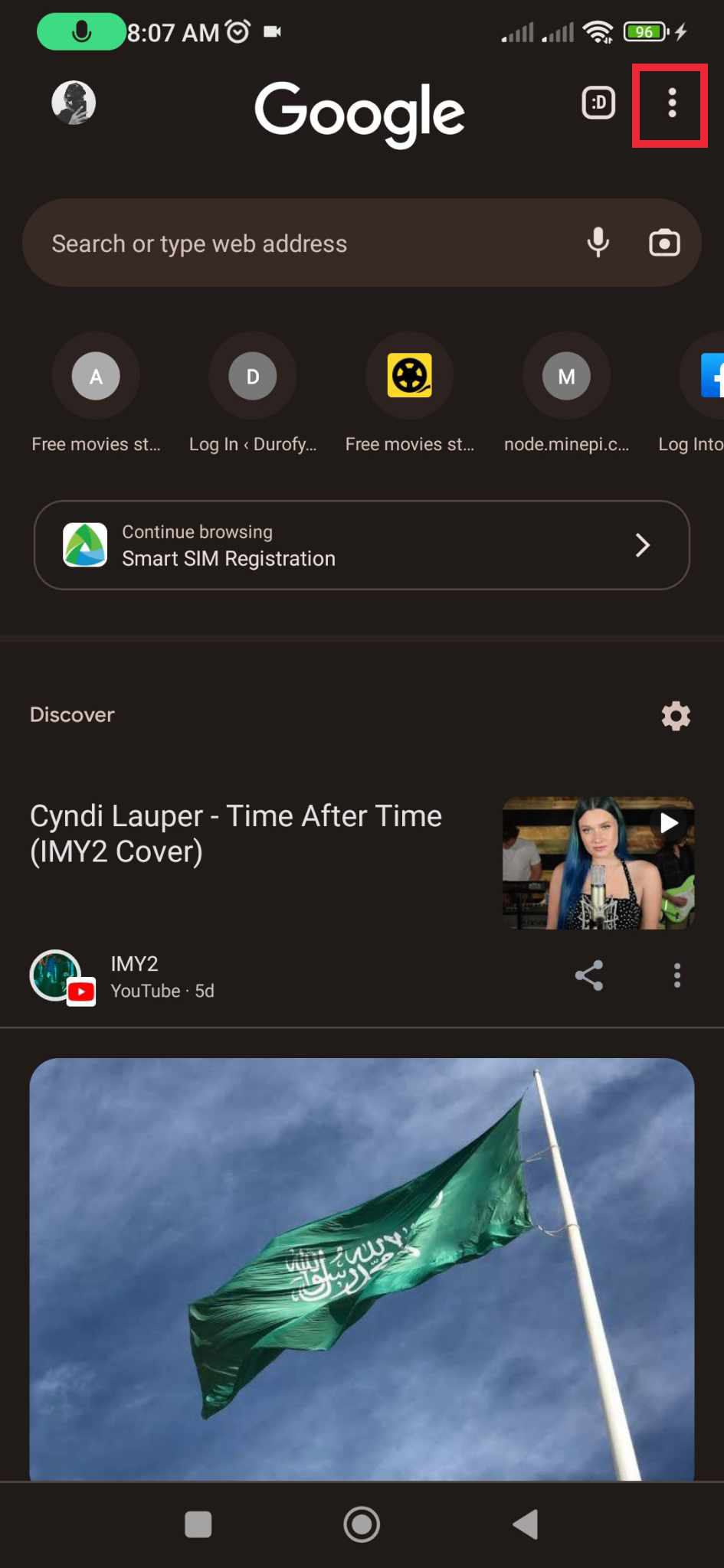Viewport: 724px width, 1568px height.
Task: Focus the search or web address box
Action: tap(306, 243)
